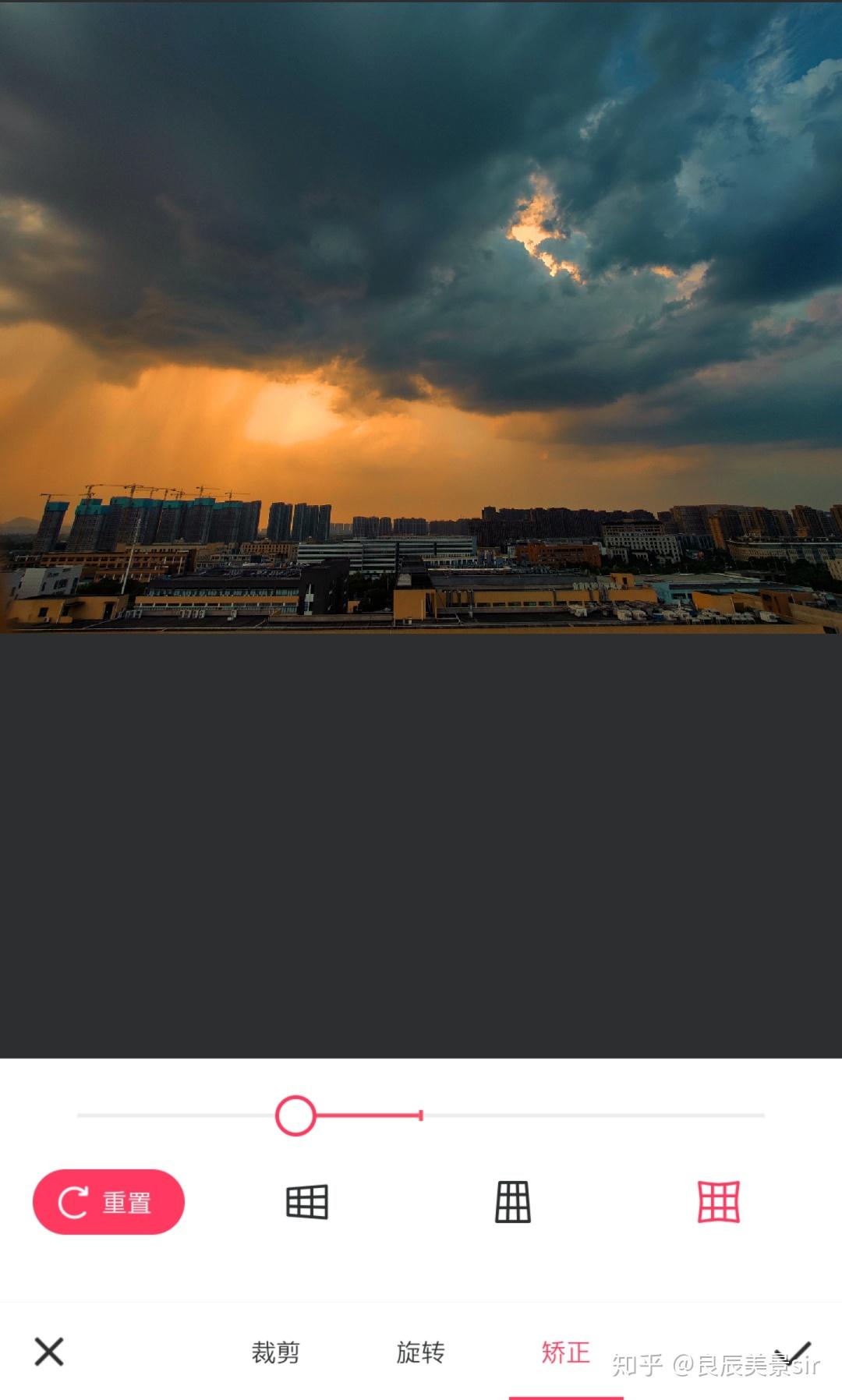
Task: Confirm the edit with the checkmark
Action: tap(794, 1353)
